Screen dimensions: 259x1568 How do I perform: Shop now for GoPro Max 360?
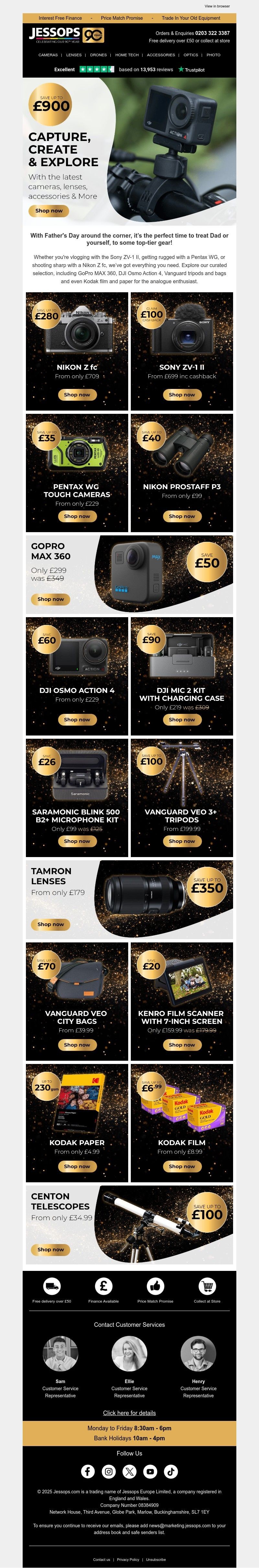coord(51,599)
